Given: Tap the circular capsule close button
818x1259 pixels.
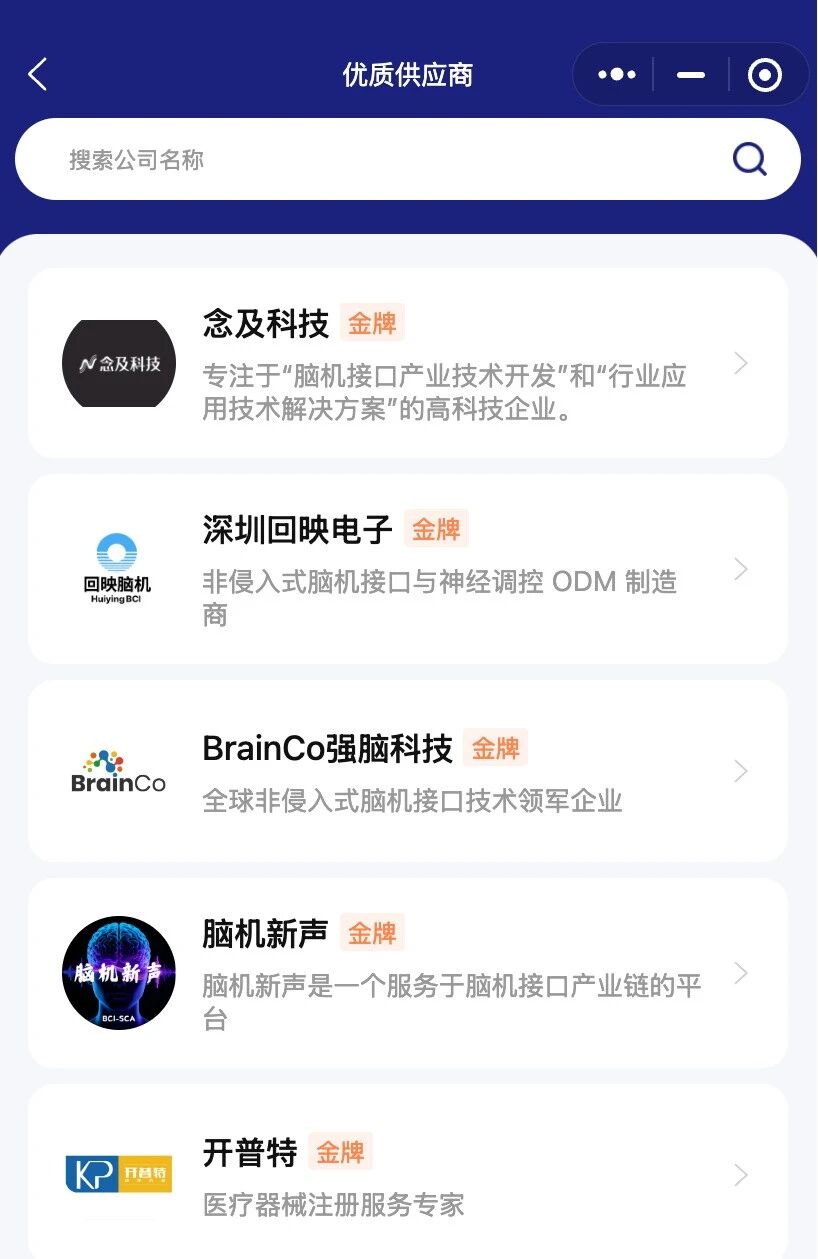Looking at the screenshot, I should [764, 74].
